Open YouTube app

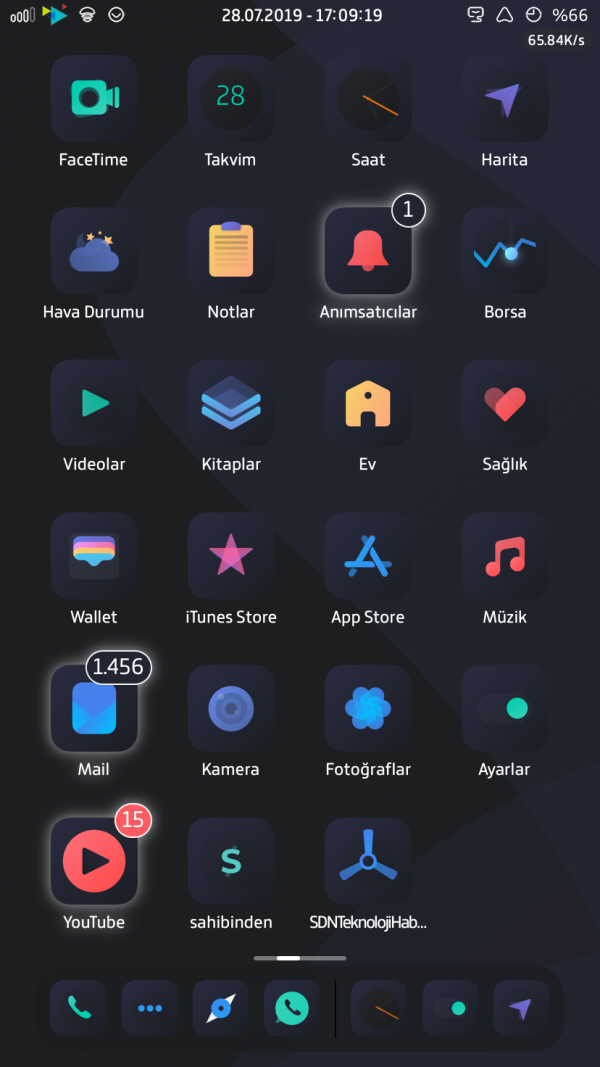(94, 861)
